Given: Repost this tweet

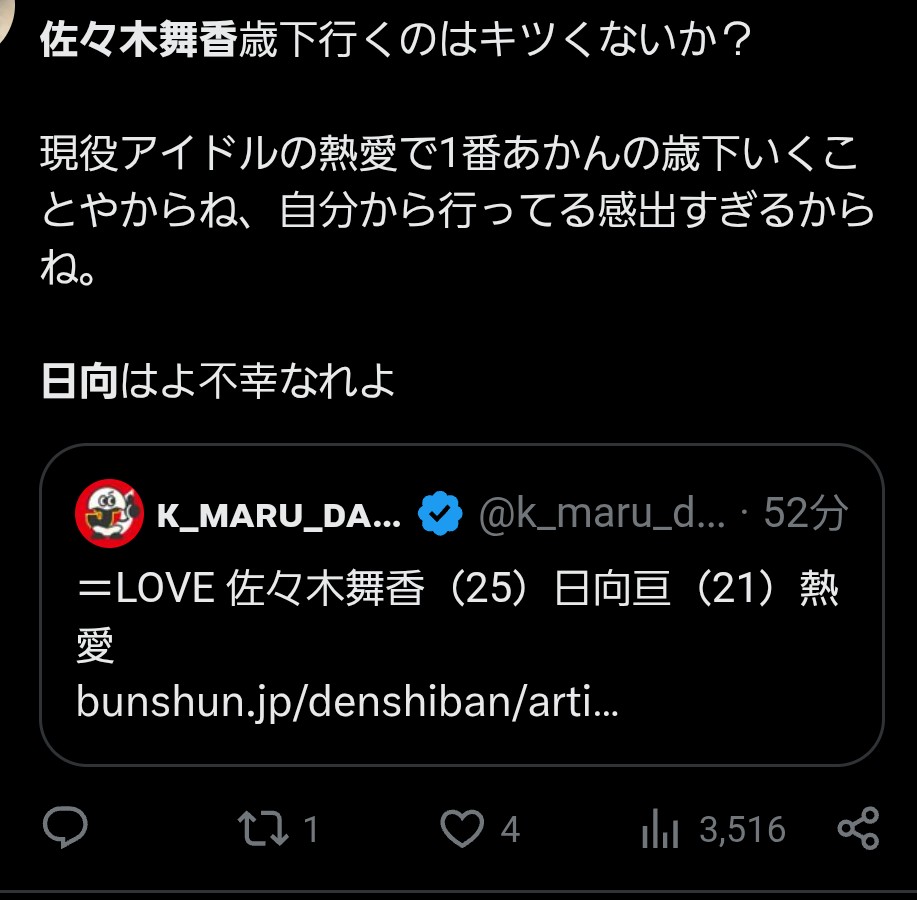Looking at the screenshot, I should (x=262, y=829).
